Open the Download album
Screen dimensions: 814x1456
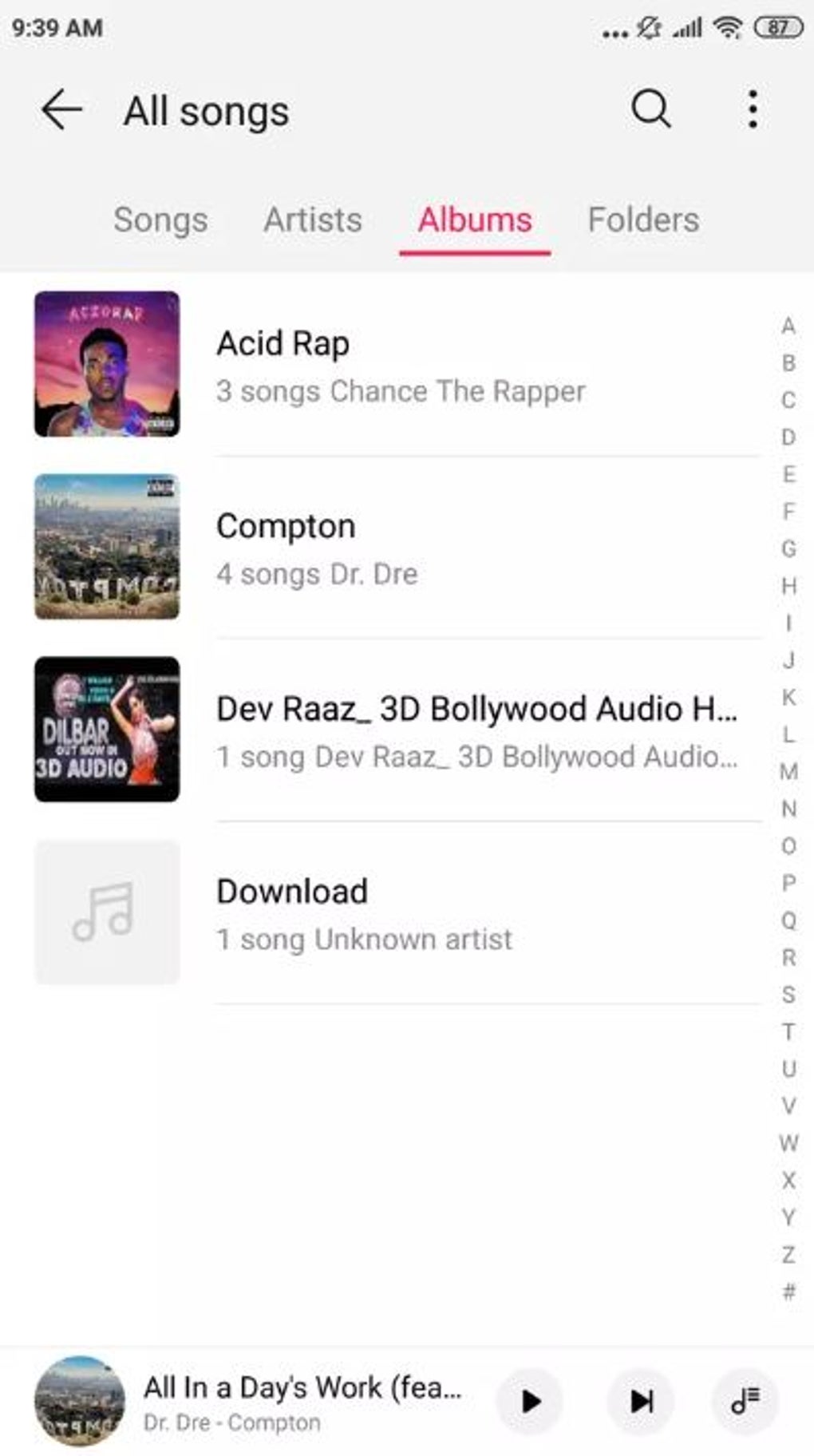tap(397, 912)
